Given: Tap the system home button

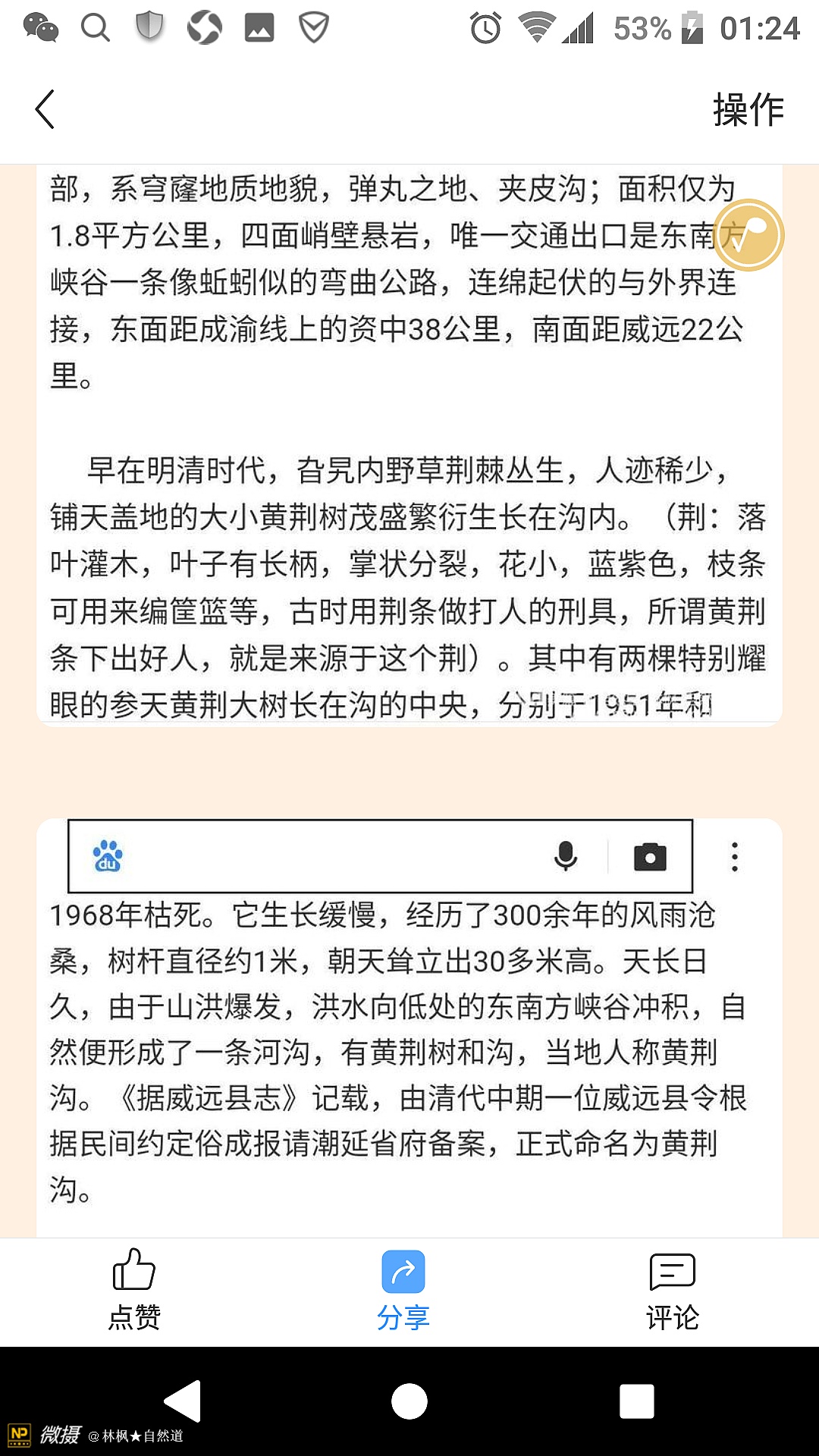Looking at the screenshot, I should pyautogui.click(x=409, y=1401).
